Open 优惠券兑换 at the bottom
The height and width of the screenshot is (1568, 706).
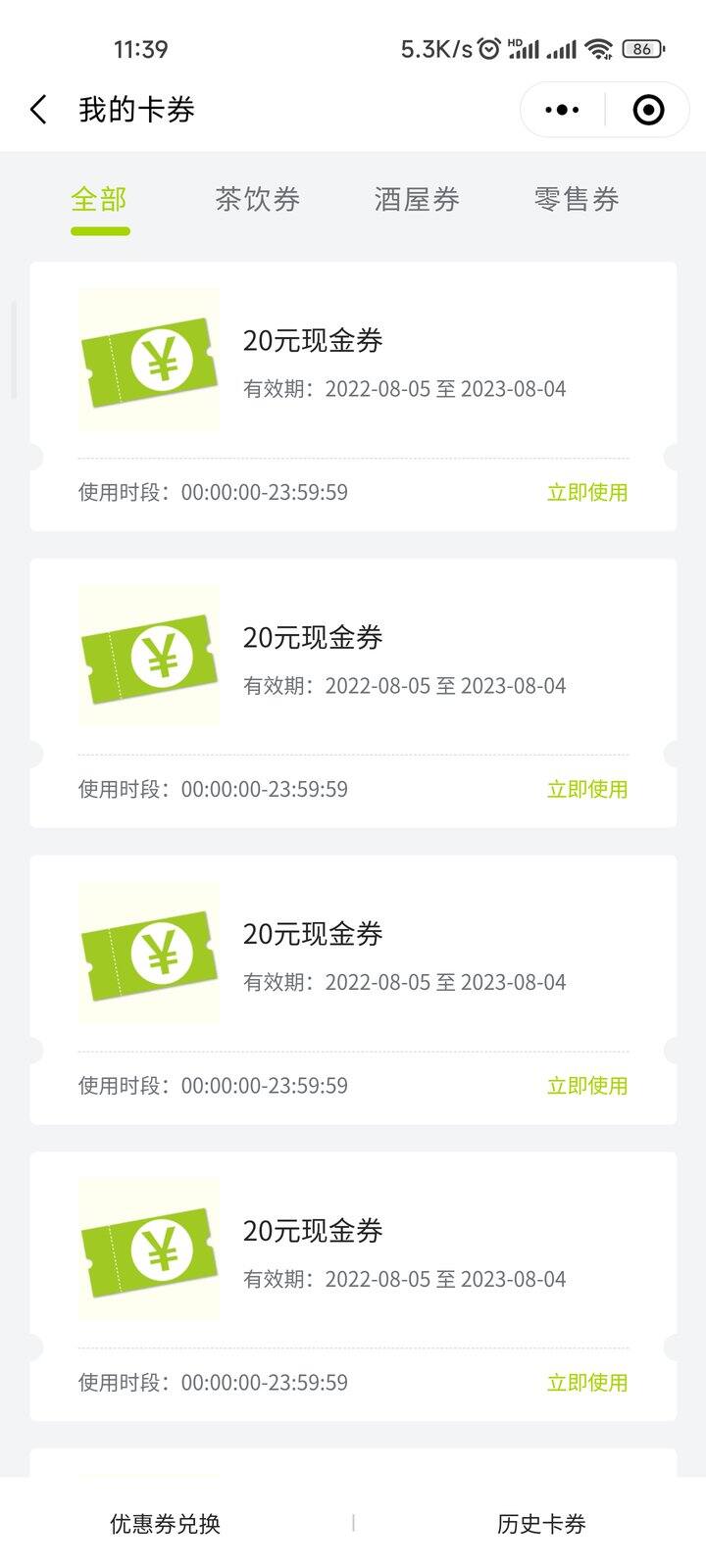pyautogui.click(x=165, y=1524)
